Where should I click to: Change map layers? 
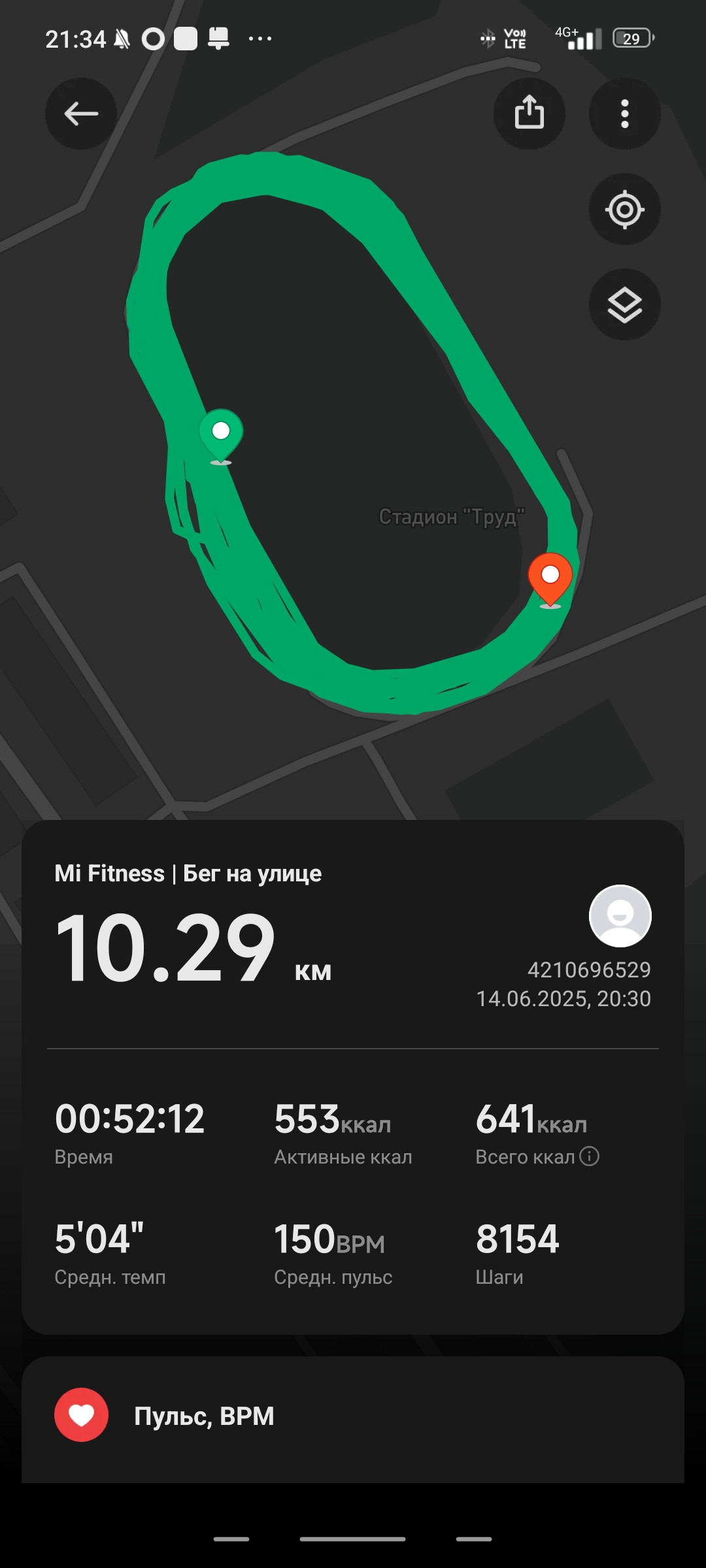625,304
